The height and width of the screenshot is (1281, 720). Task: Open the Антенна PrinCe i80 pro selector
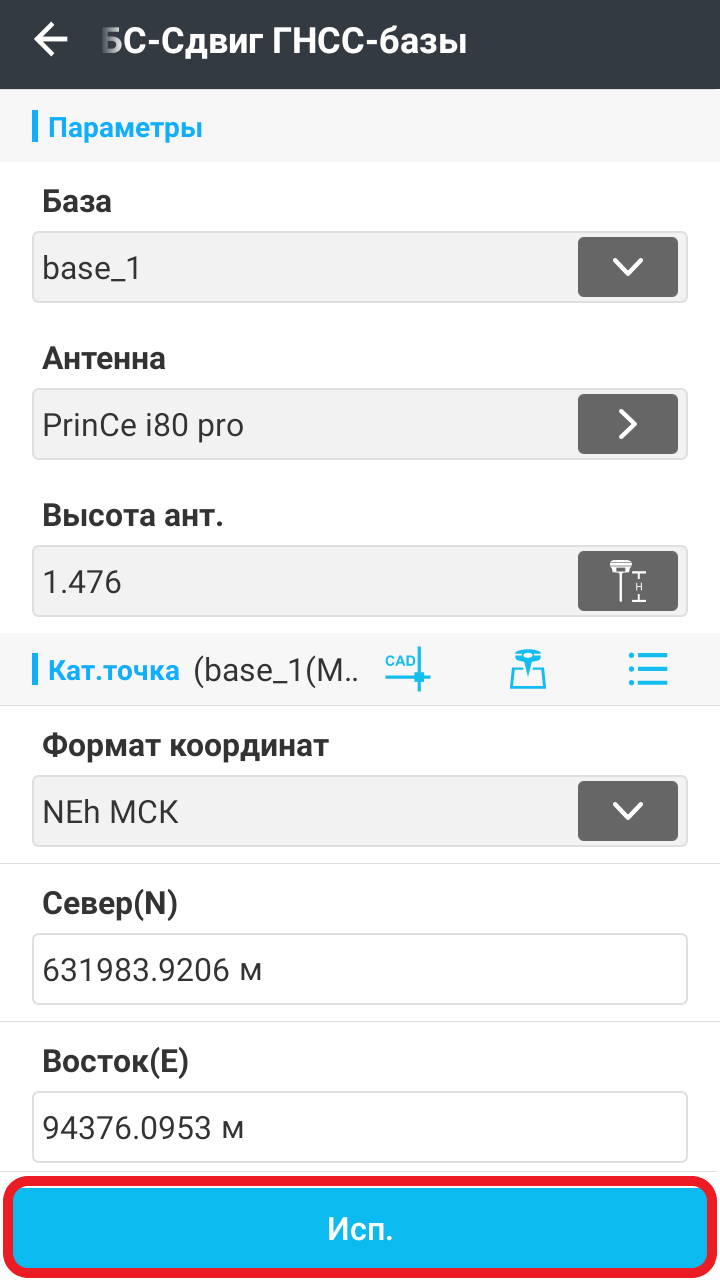click(x=627, y=424)
